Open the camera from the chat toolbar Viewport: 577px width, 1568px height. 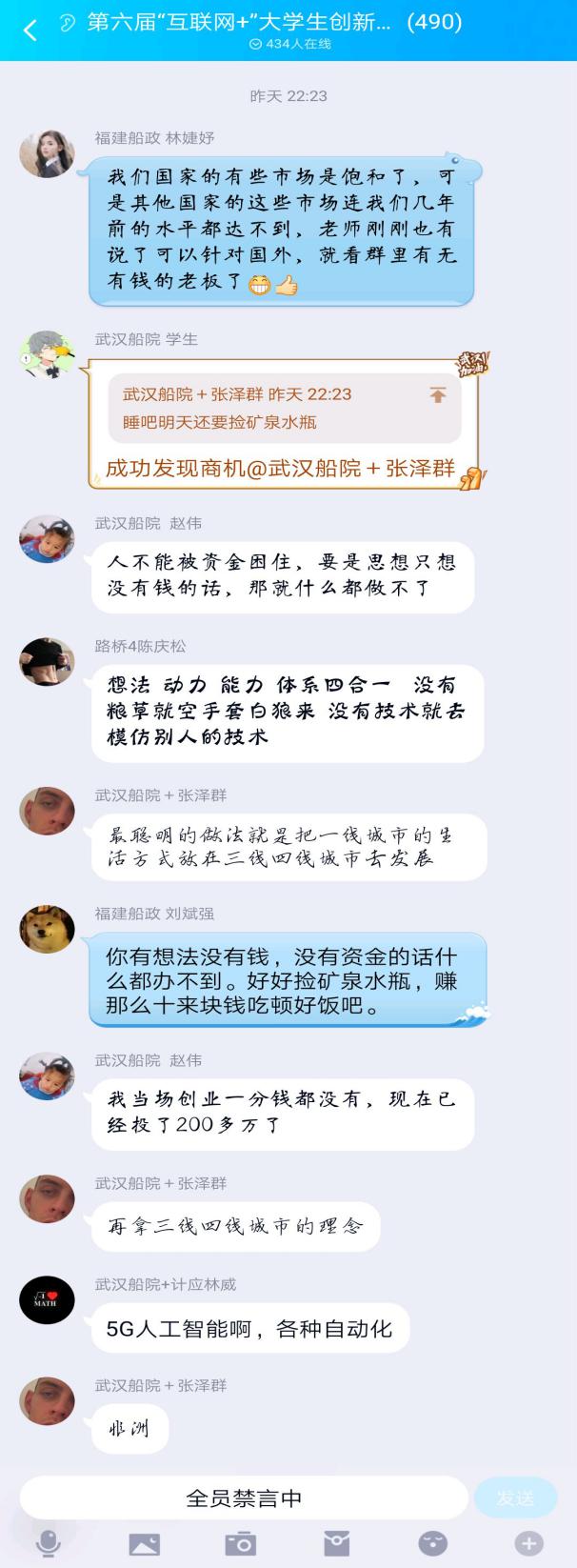[240, 1543]
